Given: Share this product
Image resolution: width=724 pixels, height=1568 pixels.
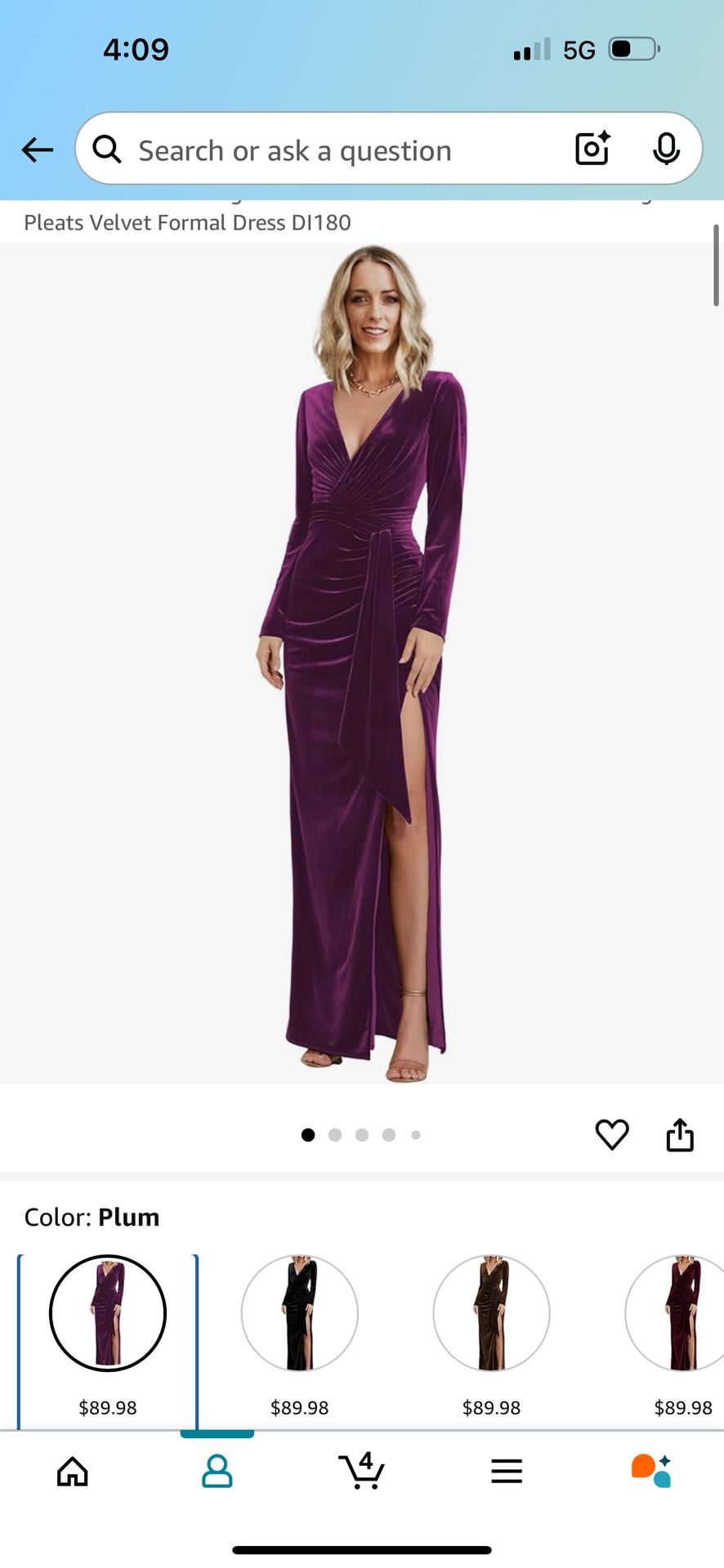Looking at the screenshot, I should click(679, 1134).
